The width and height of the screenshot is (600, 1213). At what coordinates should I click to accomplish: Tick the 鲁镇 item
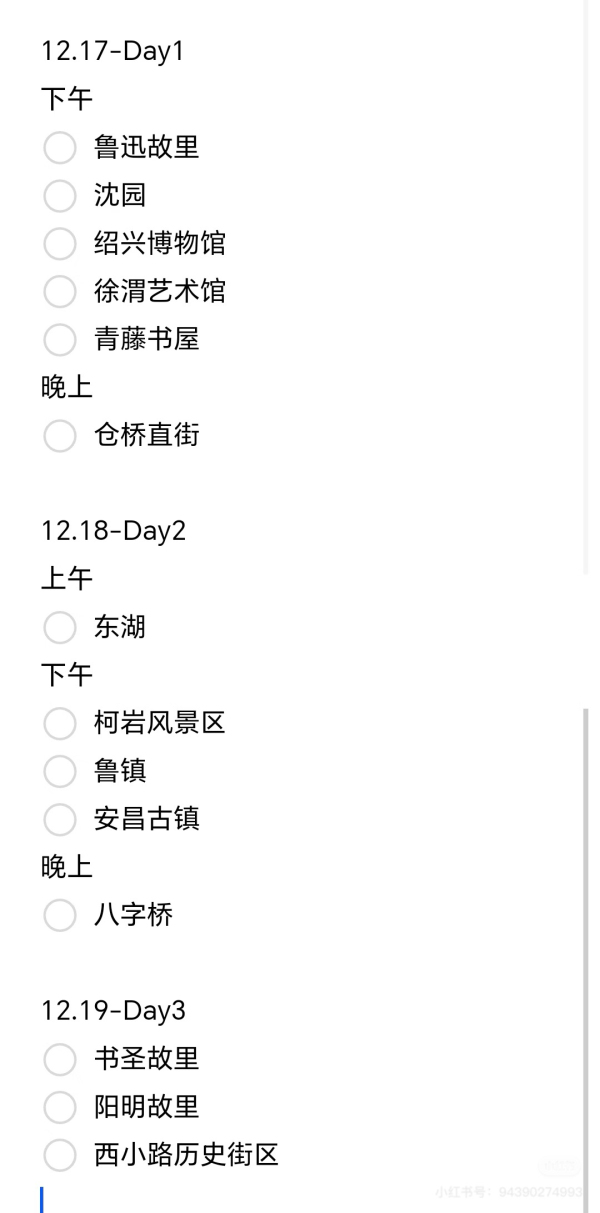tap(60, 772)
